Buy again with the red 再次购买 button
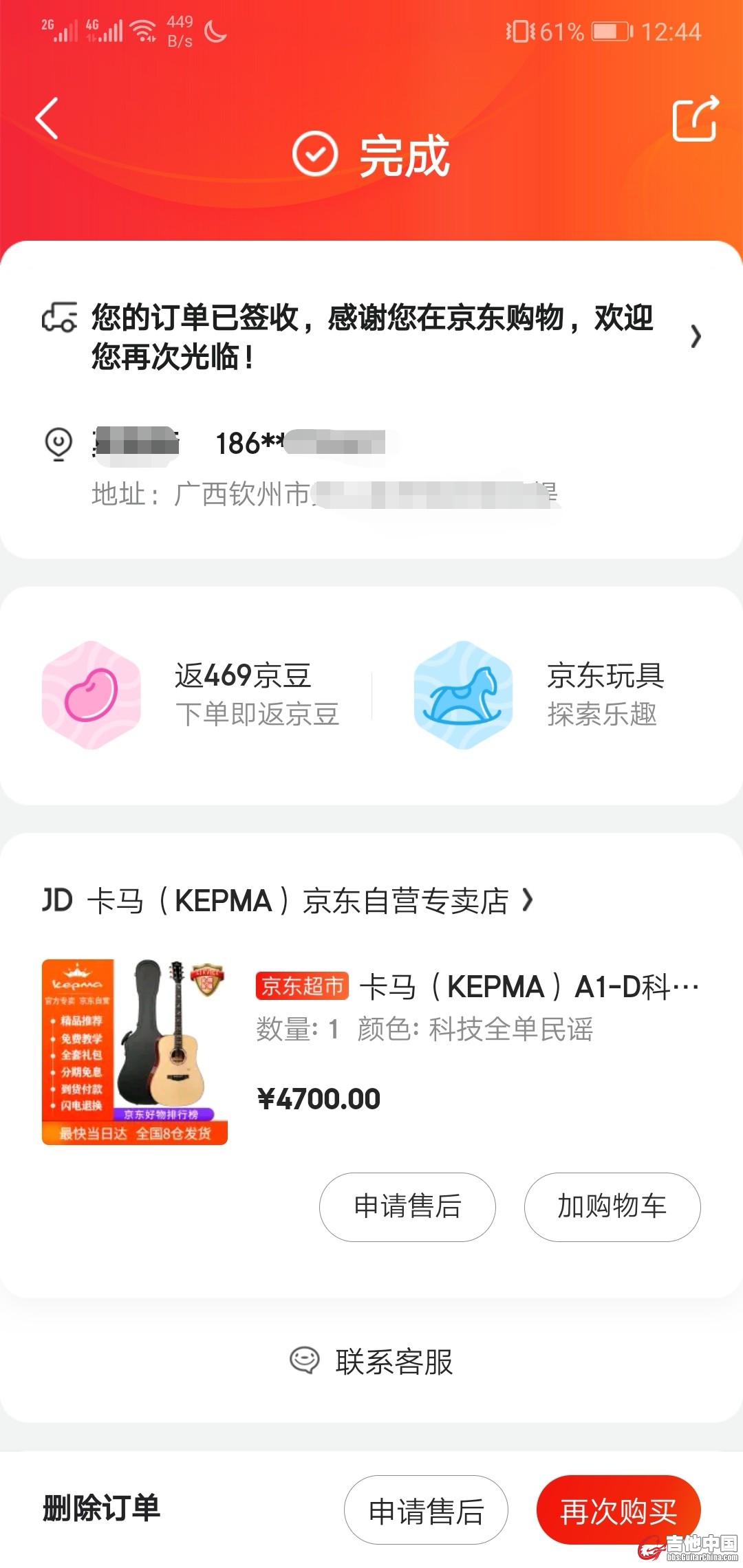The width and height of the screenshot is (743, 1568). coord(618,1510)
